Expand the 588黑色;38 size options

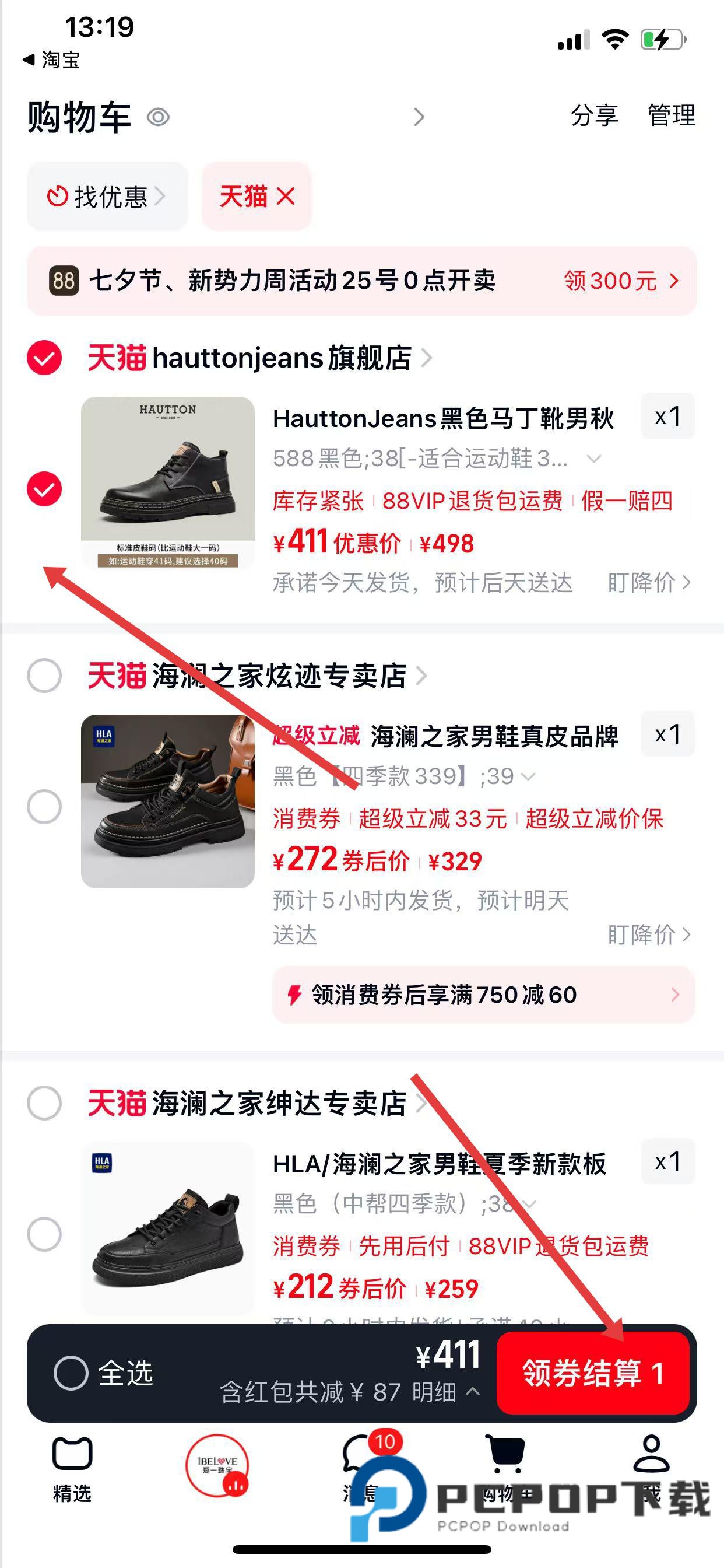coord(594,459)
